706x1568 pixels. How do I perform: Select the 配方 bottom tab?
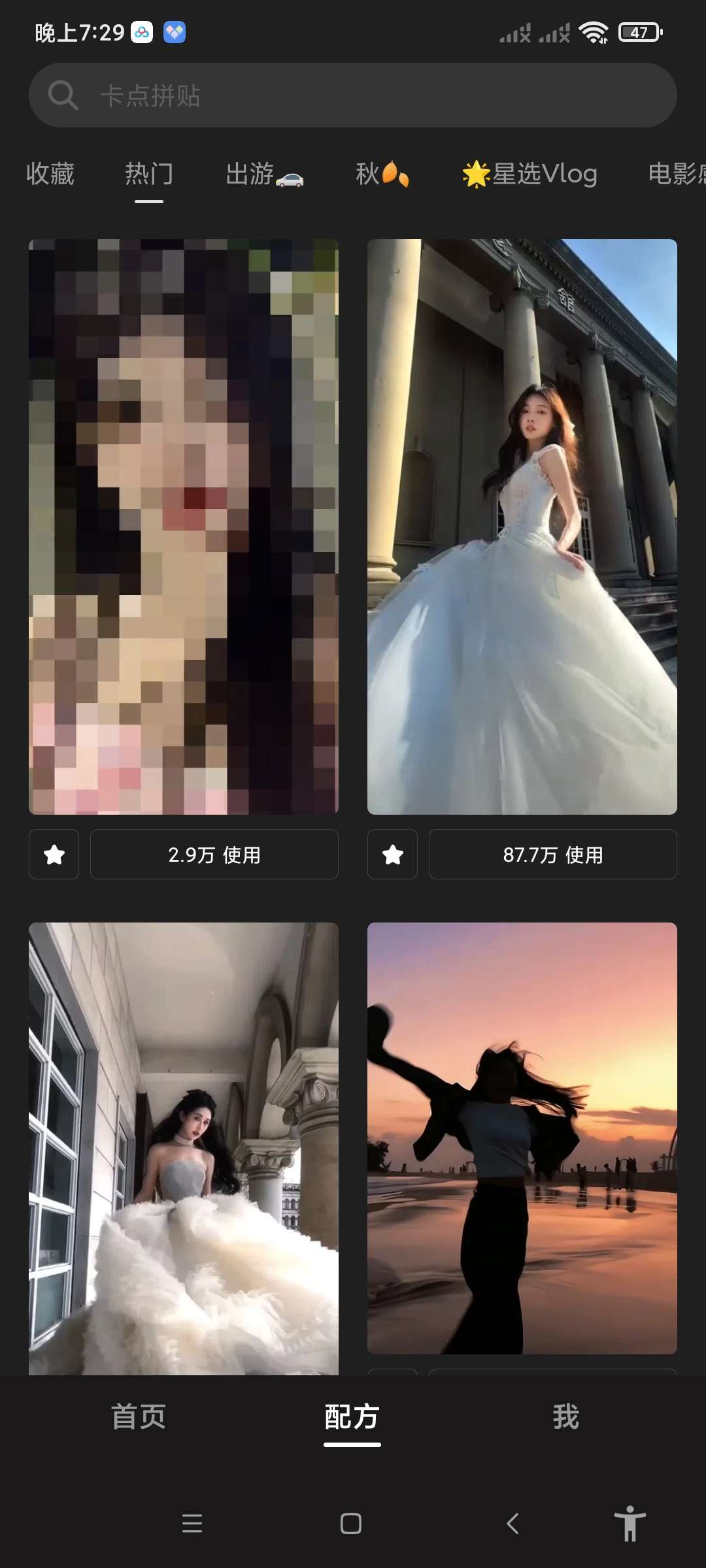tap(352, 1416)
